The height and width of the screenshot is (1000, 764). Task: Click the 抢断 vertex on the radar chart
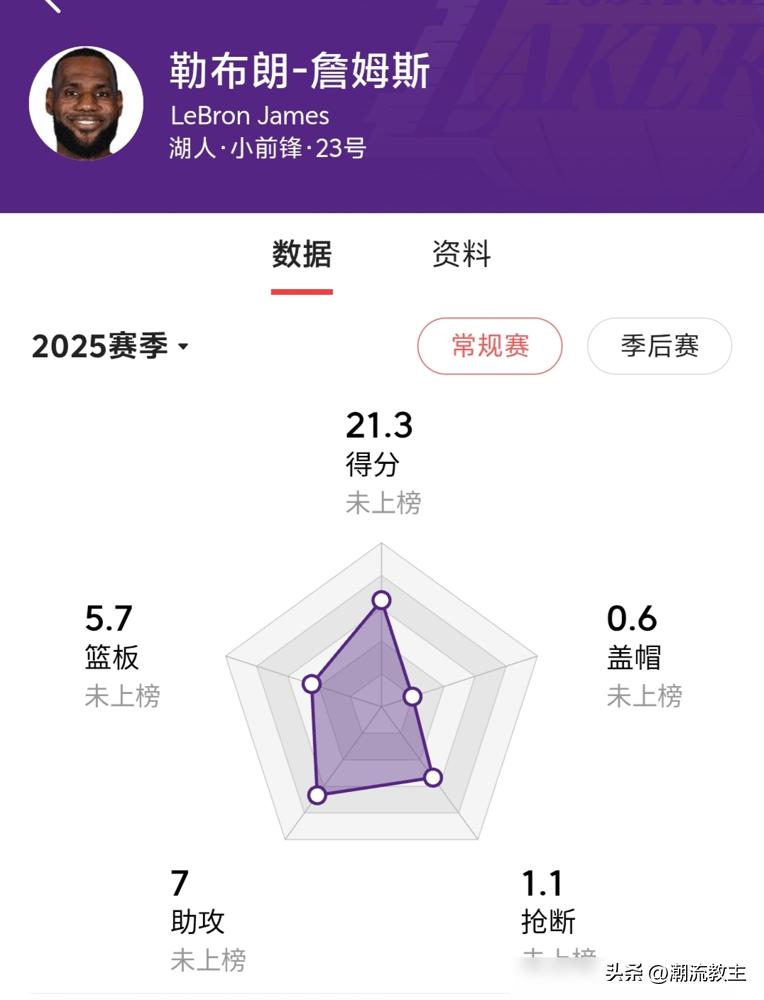tap(432, 776)
